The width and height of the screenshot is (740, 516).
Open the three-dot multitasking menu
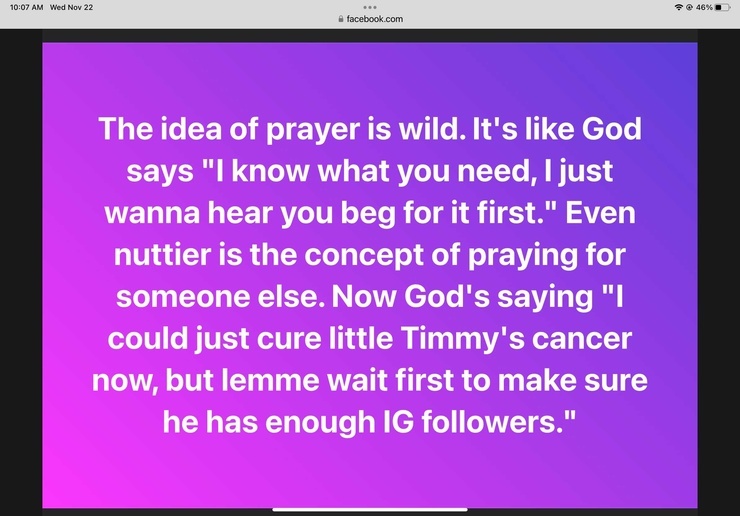pos(370,7)
